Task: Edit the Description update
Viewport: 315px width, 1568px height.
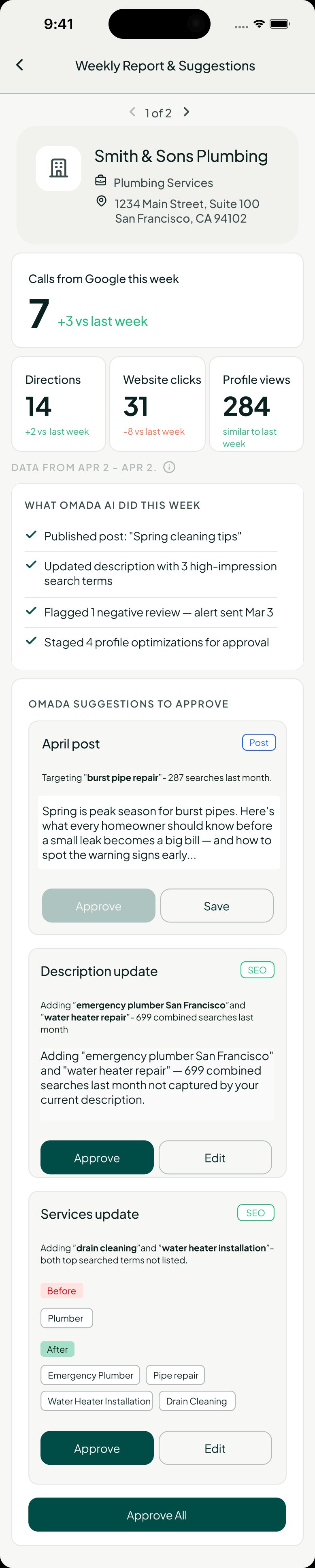Action: pyautogui.click(x=215, y=1156)
